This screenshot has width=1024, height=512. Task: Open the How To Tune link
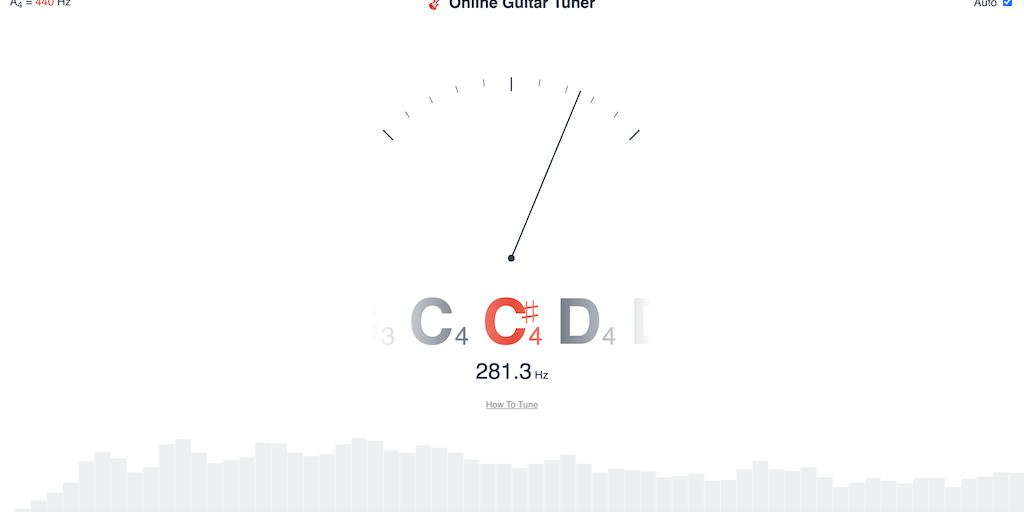coord(511,405)
